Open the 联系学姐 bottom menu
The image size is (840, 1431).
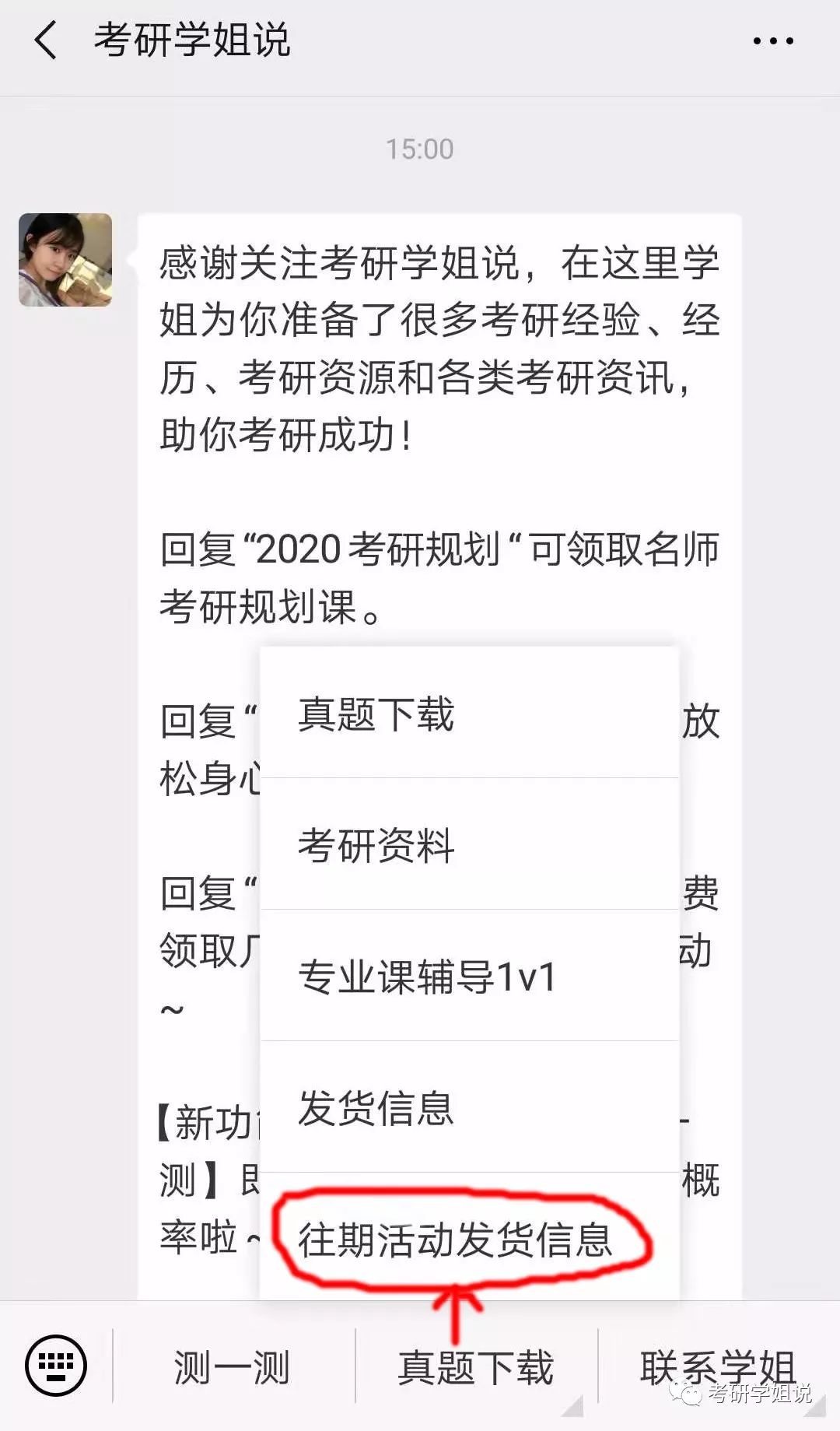[x=719, y=1367]
